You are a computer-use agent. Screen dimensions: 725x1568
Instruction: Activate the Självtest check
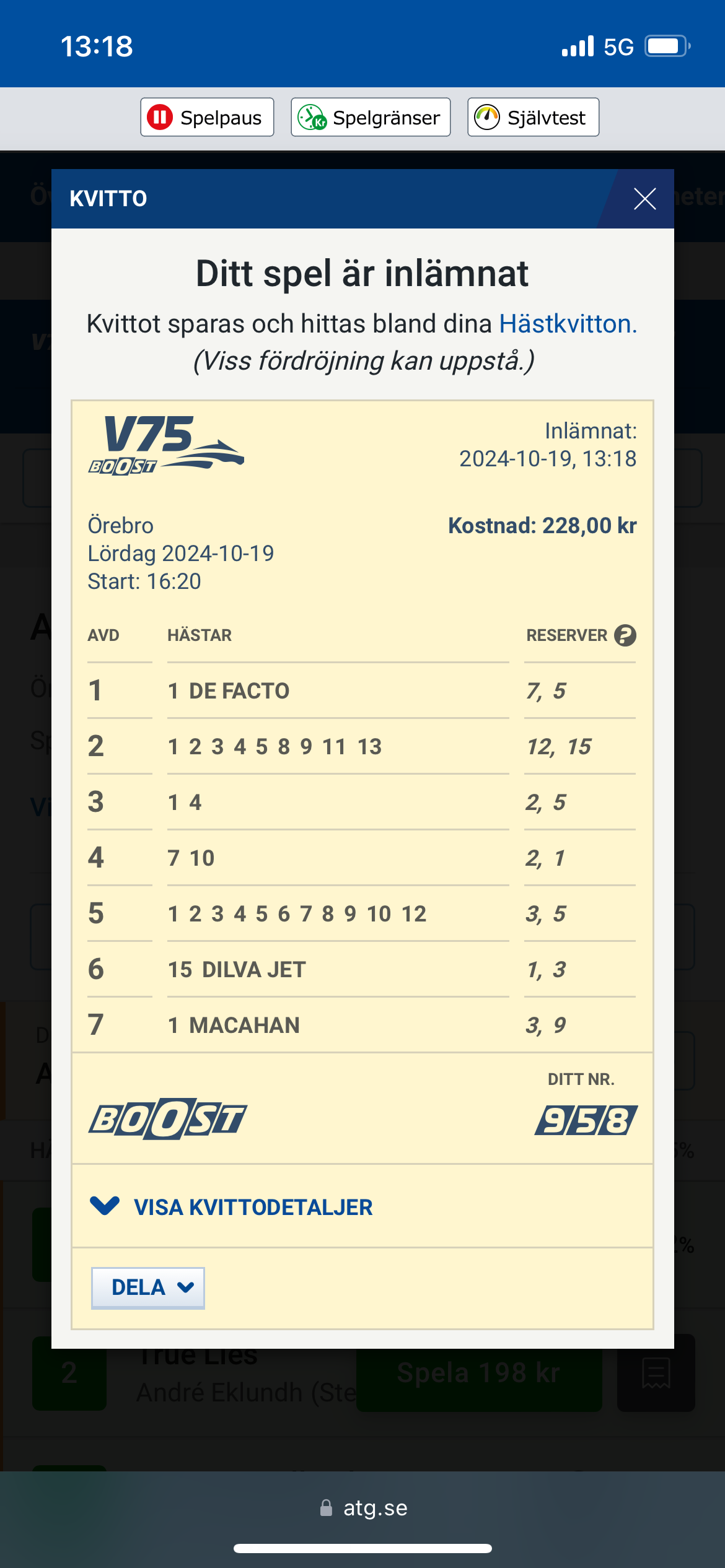coord(532,117)
